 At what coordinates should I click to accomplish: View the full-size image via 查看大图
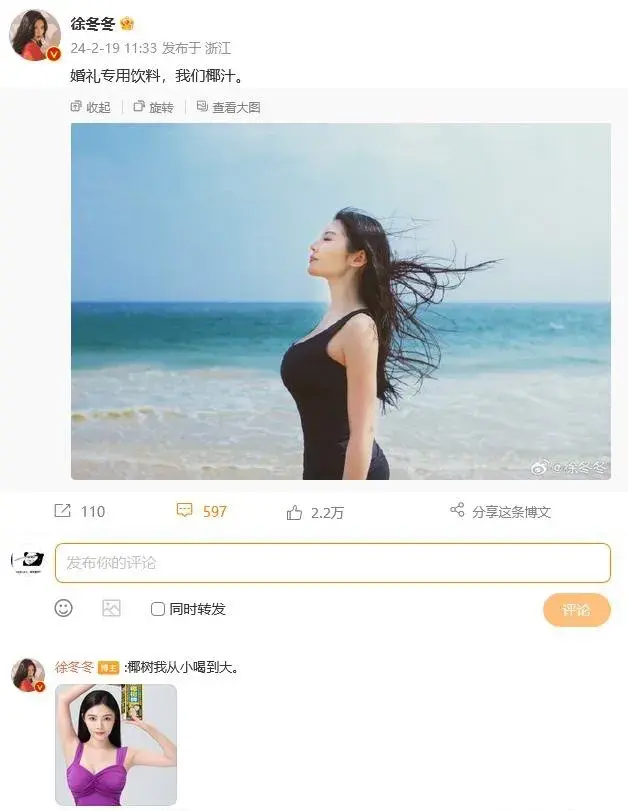[x=229, y=107]
